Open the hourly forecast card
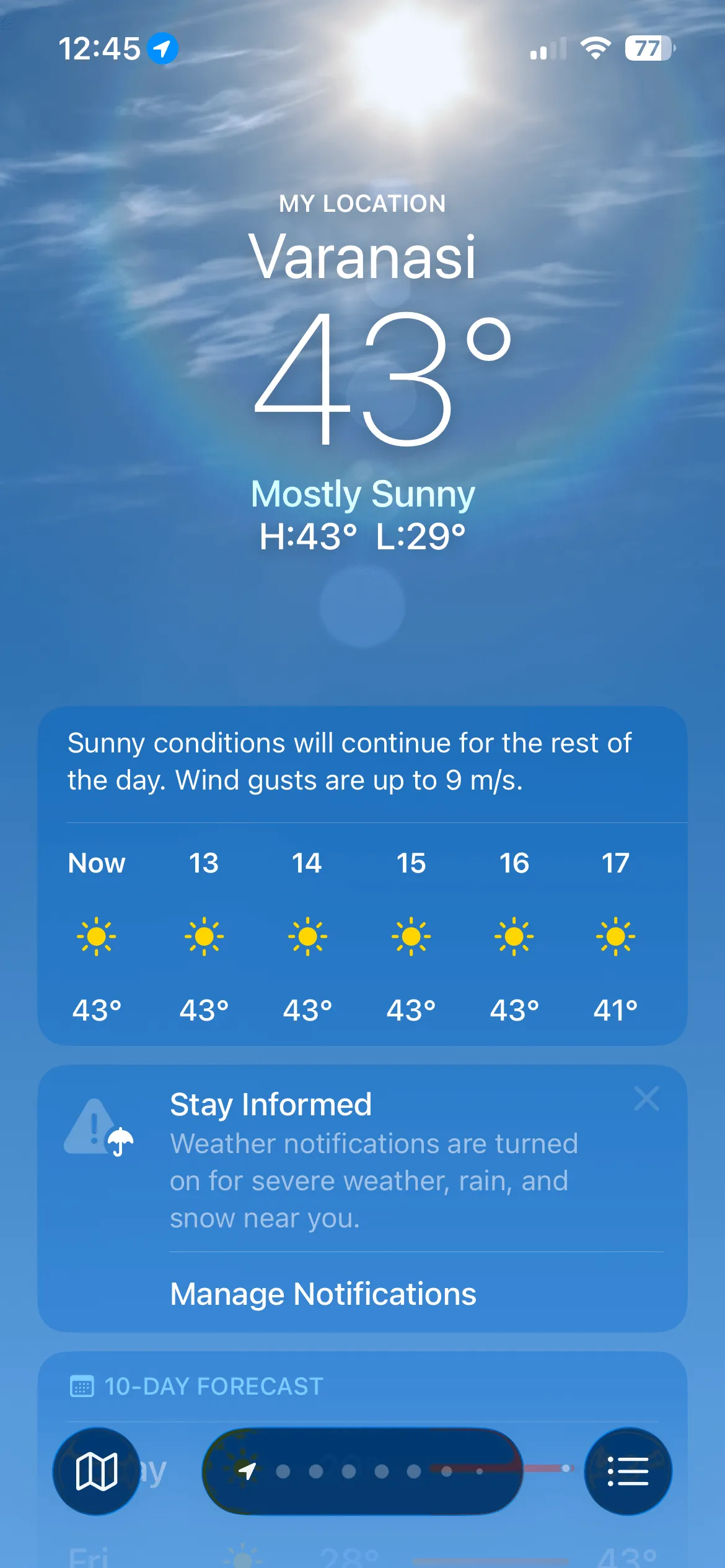Image resolution: width=725 pixels, height=1568 pixels. (x=362, y=876)
